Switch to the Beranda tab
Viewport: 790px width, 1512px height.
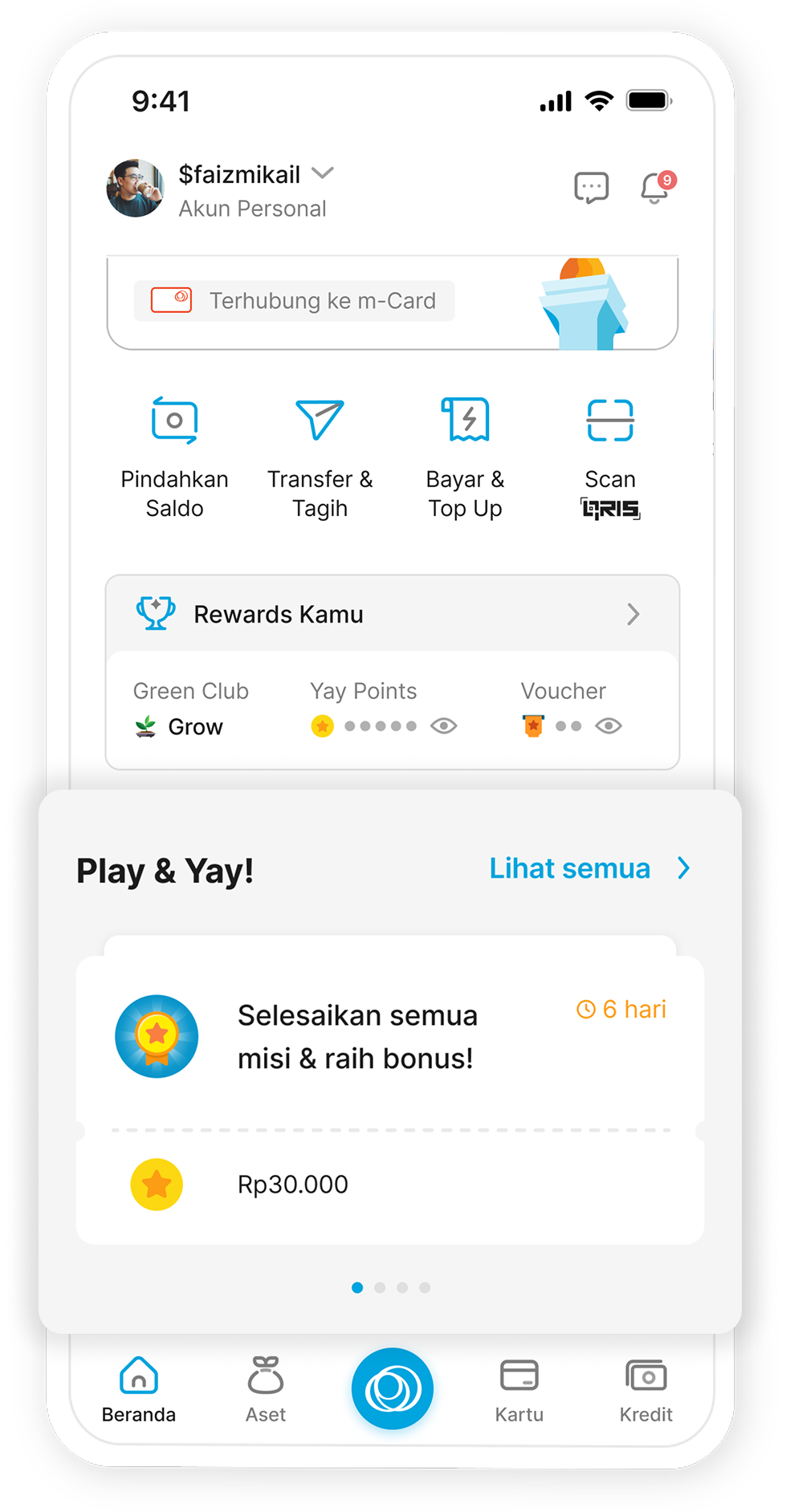tap(139, 1390)
